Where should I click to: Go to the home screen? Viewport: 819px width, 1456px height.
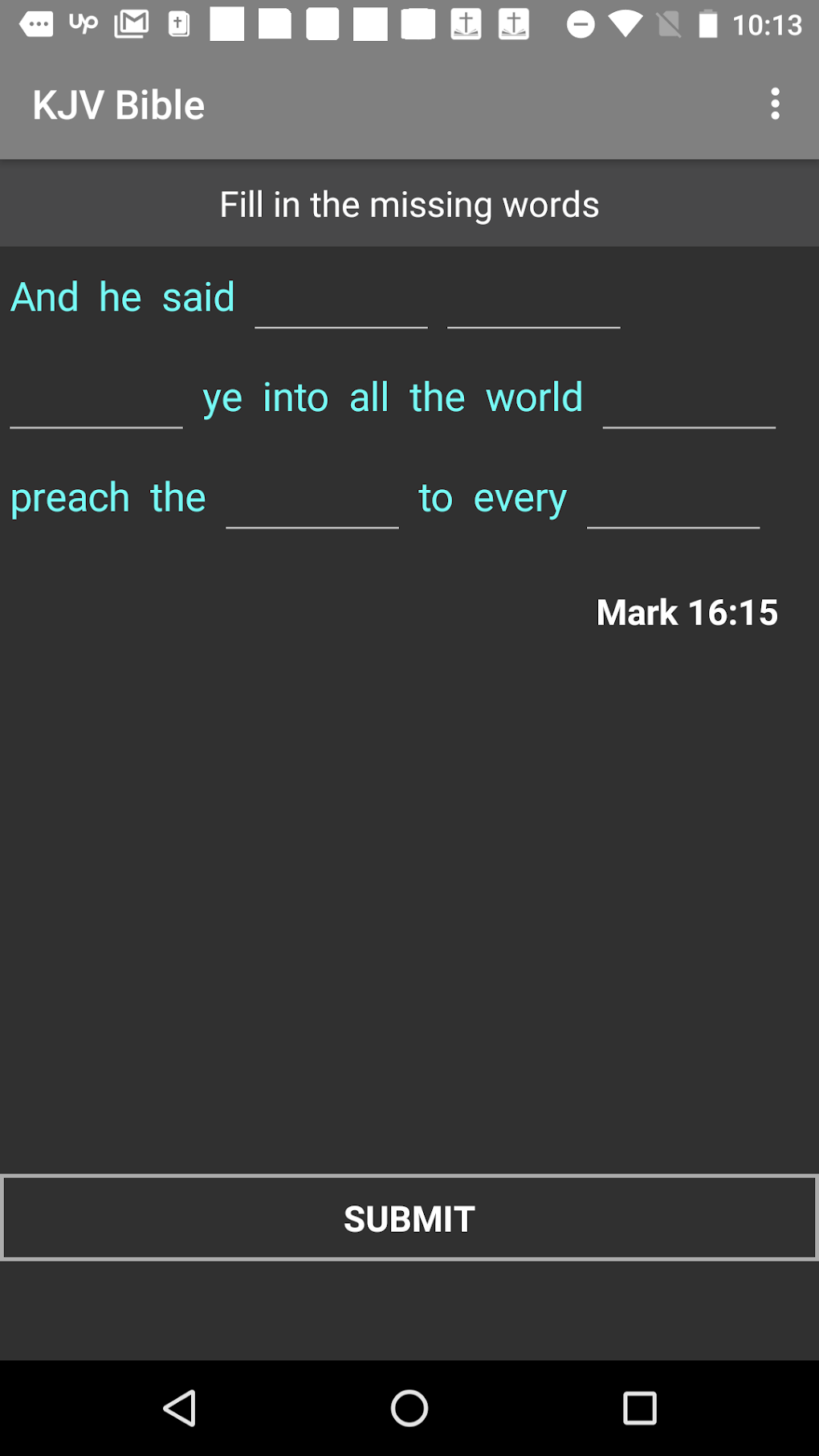(409, 1408)
